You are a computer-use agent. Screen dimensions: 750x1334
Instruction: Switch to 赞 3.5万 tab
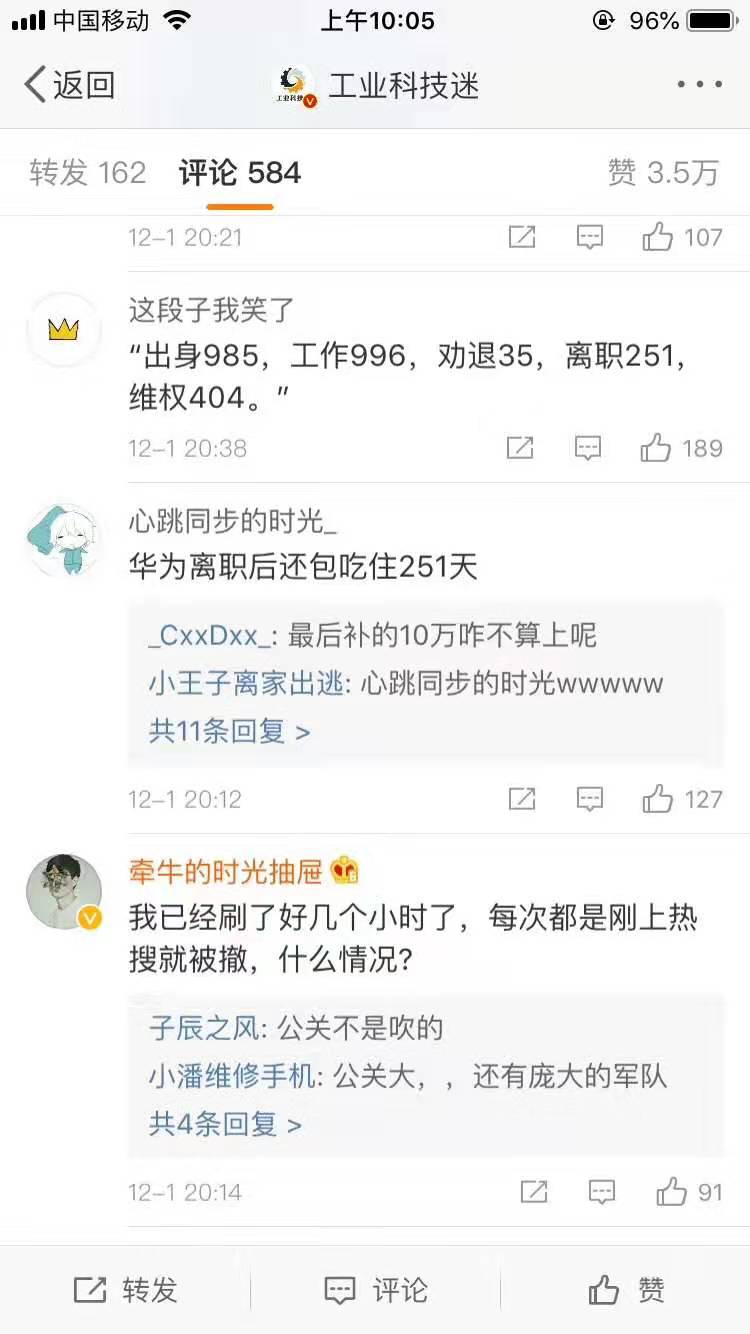pyautogui.click(x=663, y=173)
